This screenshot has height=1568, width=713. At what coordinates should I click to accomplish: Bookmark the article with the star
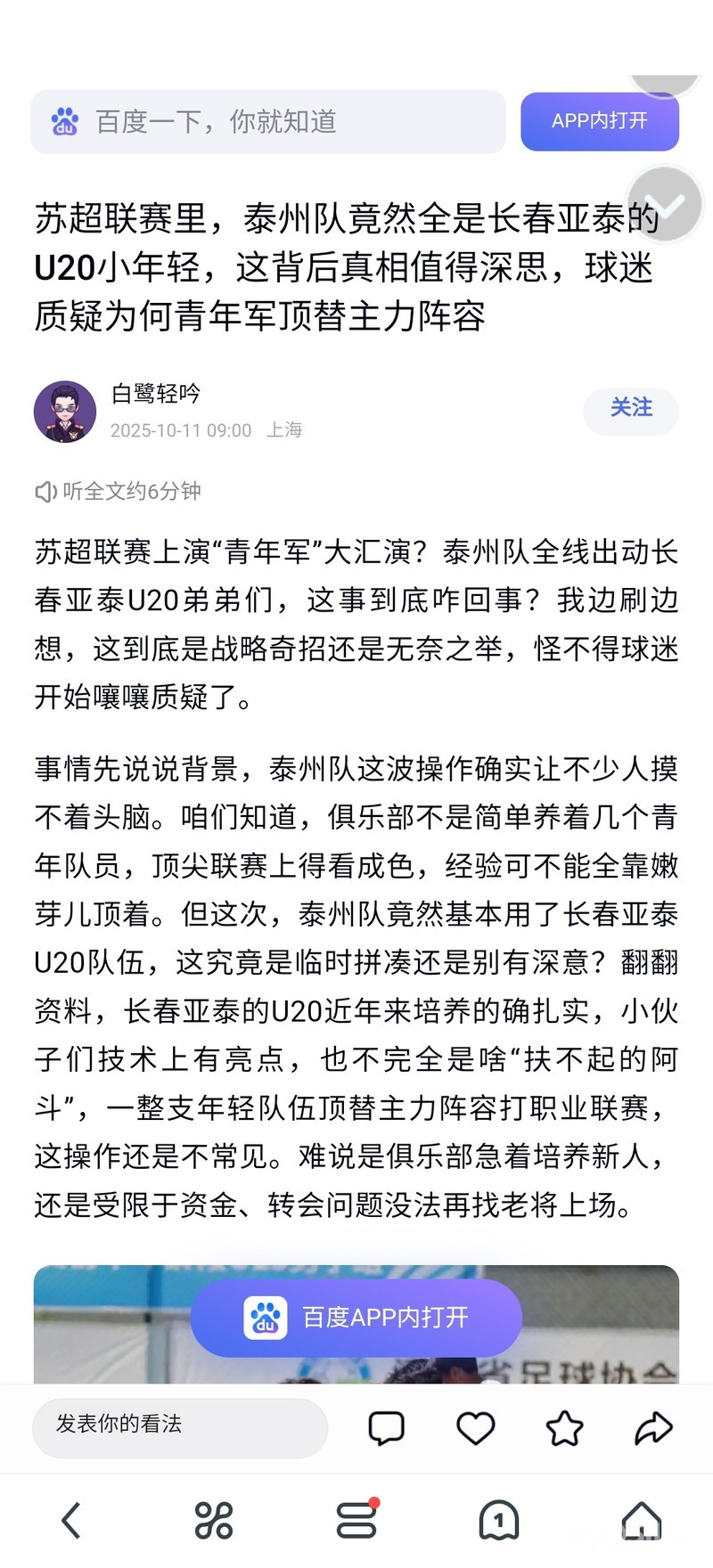pyautogui.click(x=564, y=1428)
